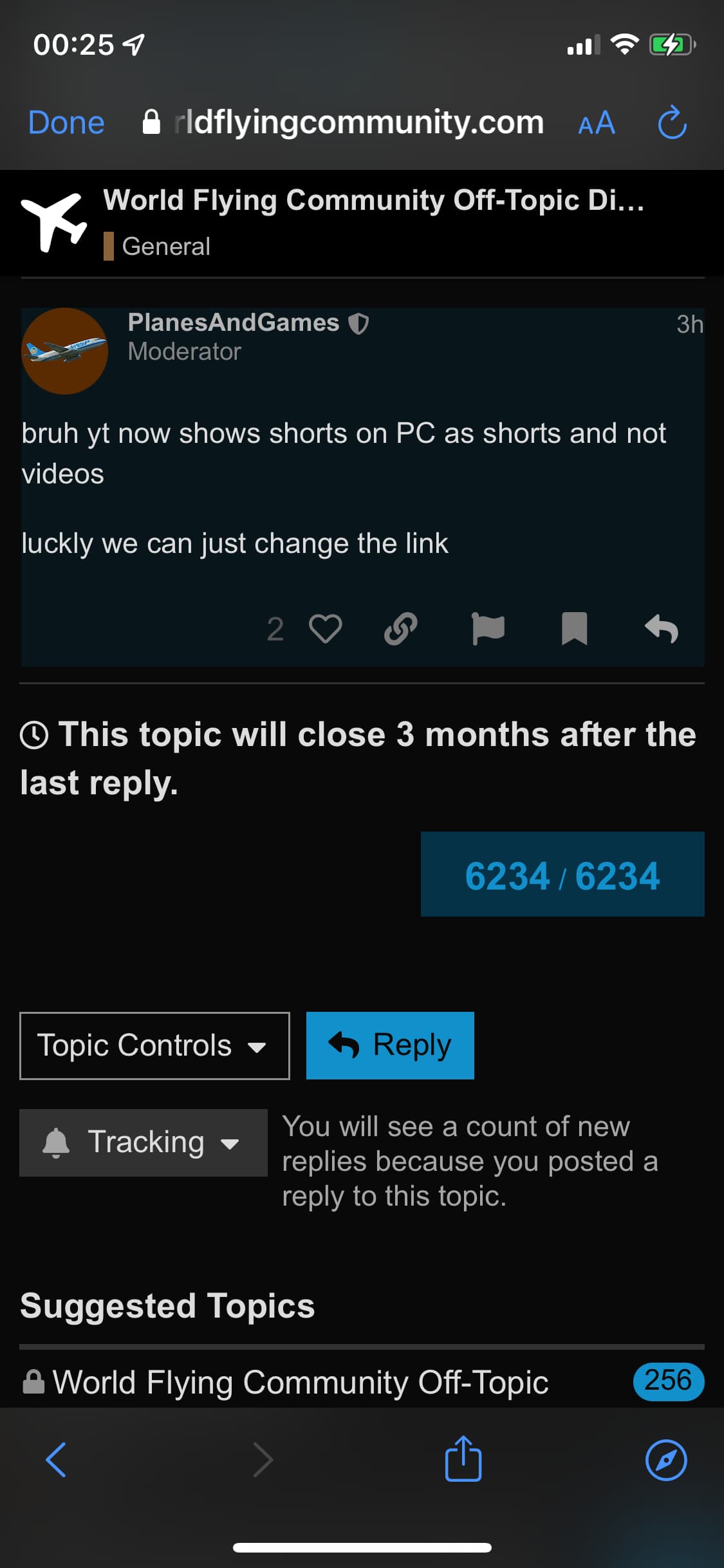Screen dimensions: 724x1568
Task: Open the AA reader text options
Action: tap(597, 123)
